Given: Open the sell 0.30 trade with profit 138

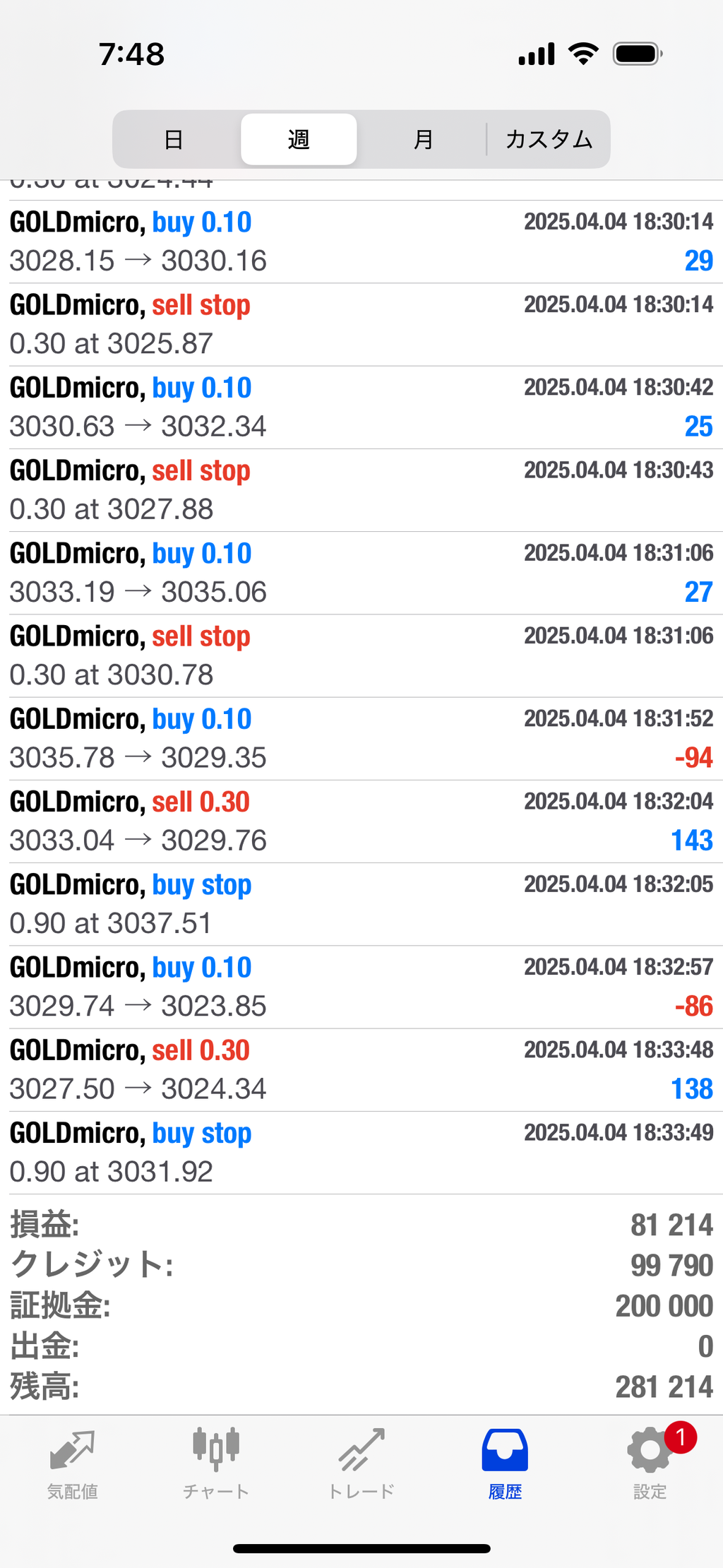Looking at the screenshot, I should (x=361, y=1069).
